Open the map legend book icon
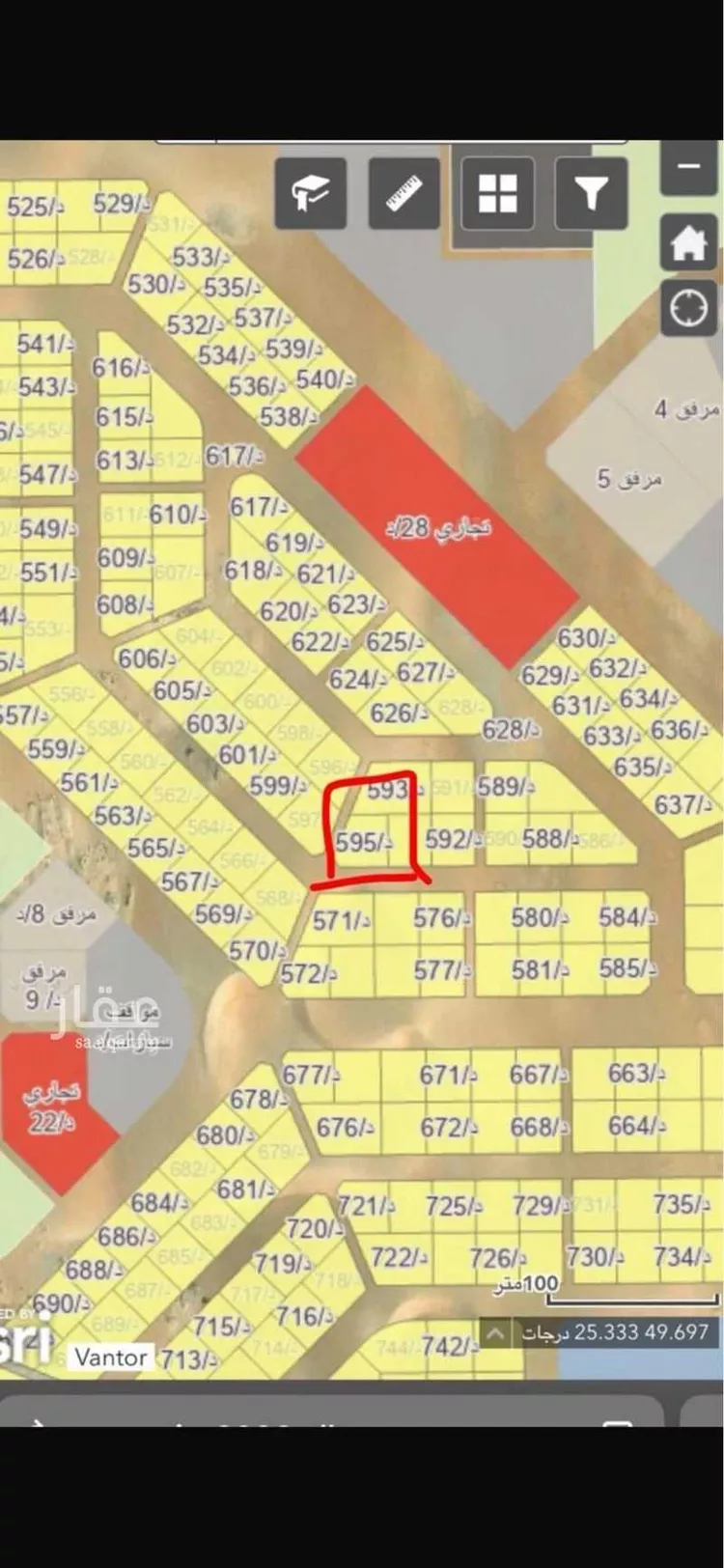 (x=310, y=192)
